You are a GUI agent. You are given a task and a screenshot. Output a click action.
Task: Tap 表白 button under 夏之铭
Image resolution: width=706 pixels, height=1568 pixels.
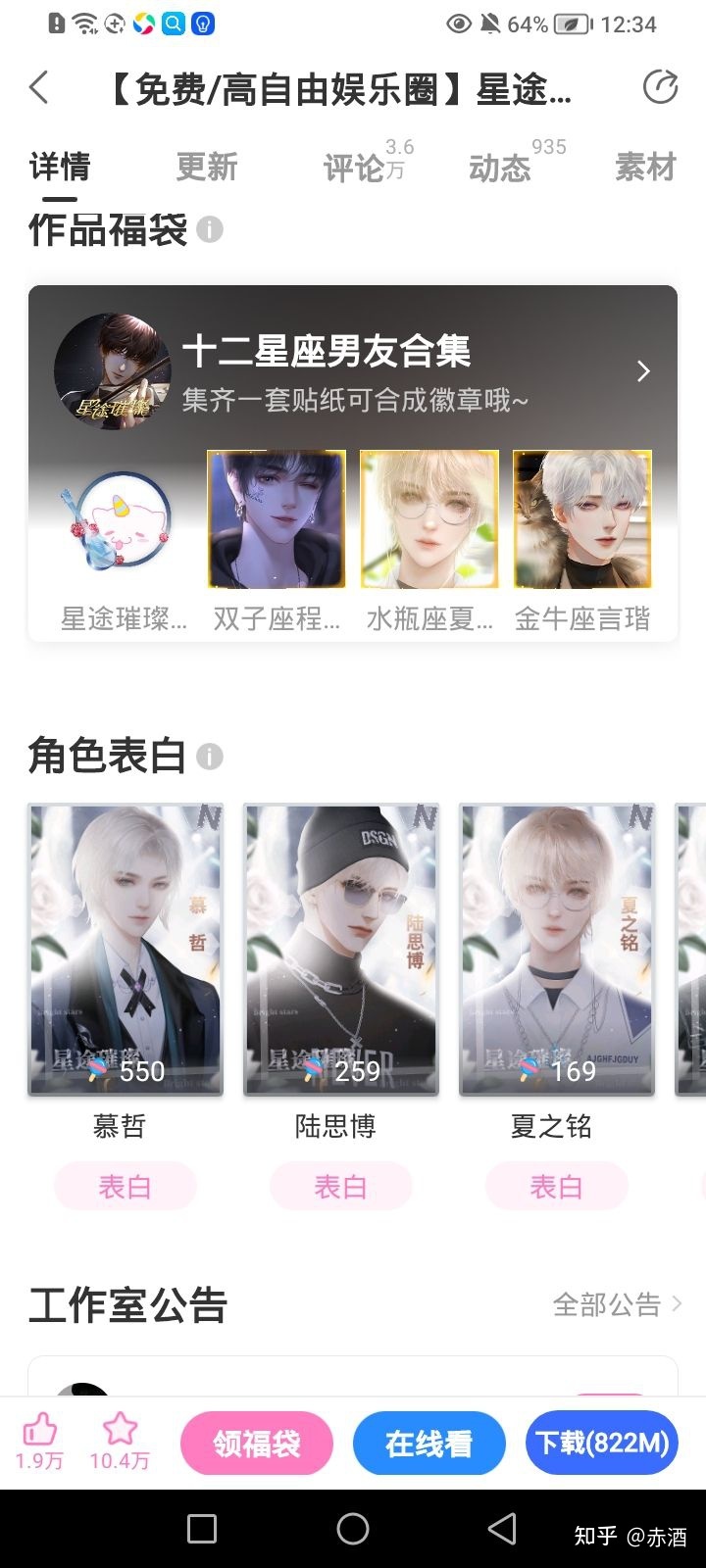coord(556,1187)
